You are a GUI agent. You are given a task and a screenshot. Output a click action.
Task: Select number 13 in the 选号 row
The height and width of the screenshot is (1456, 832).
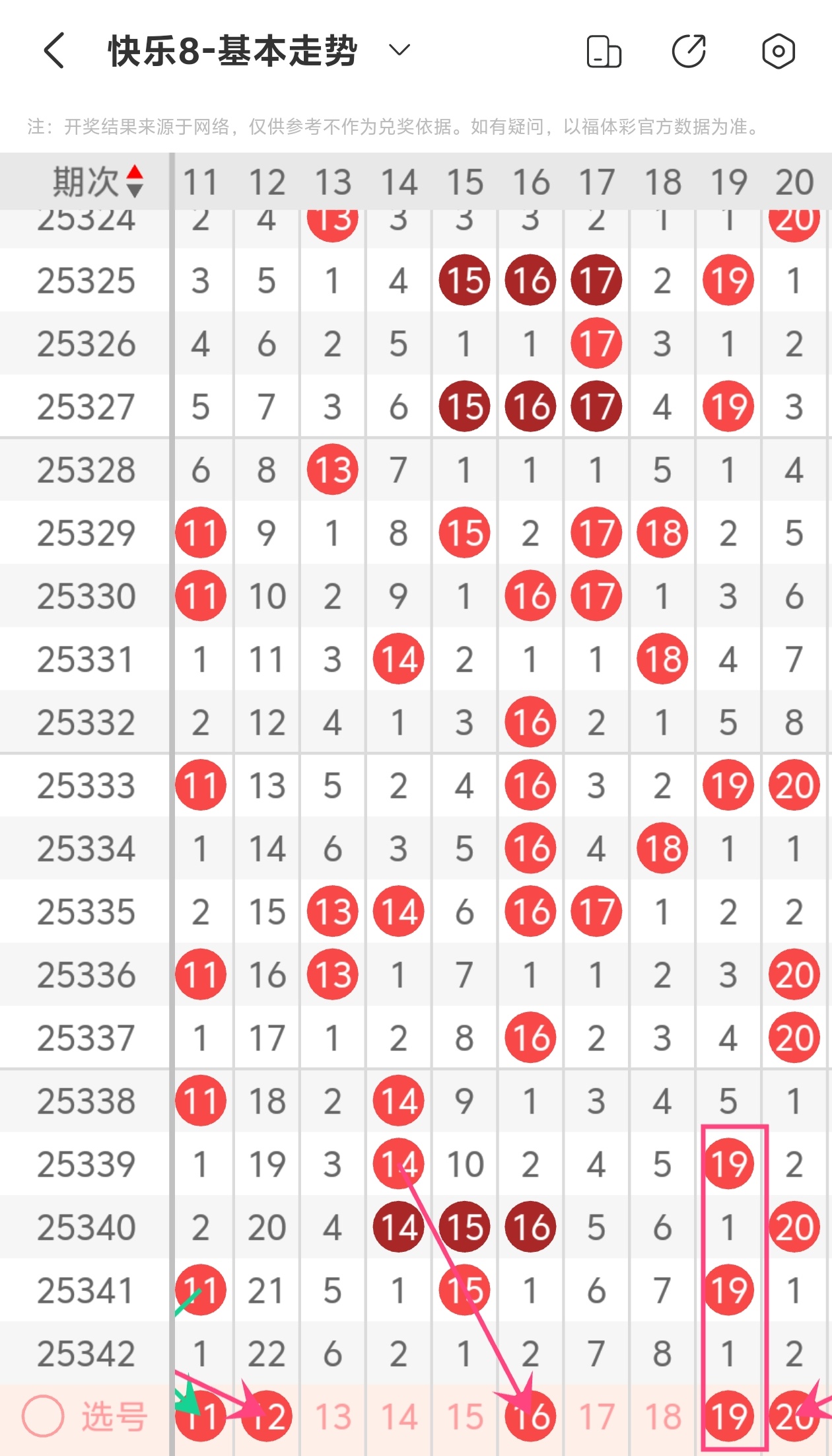click(333, 1417)
